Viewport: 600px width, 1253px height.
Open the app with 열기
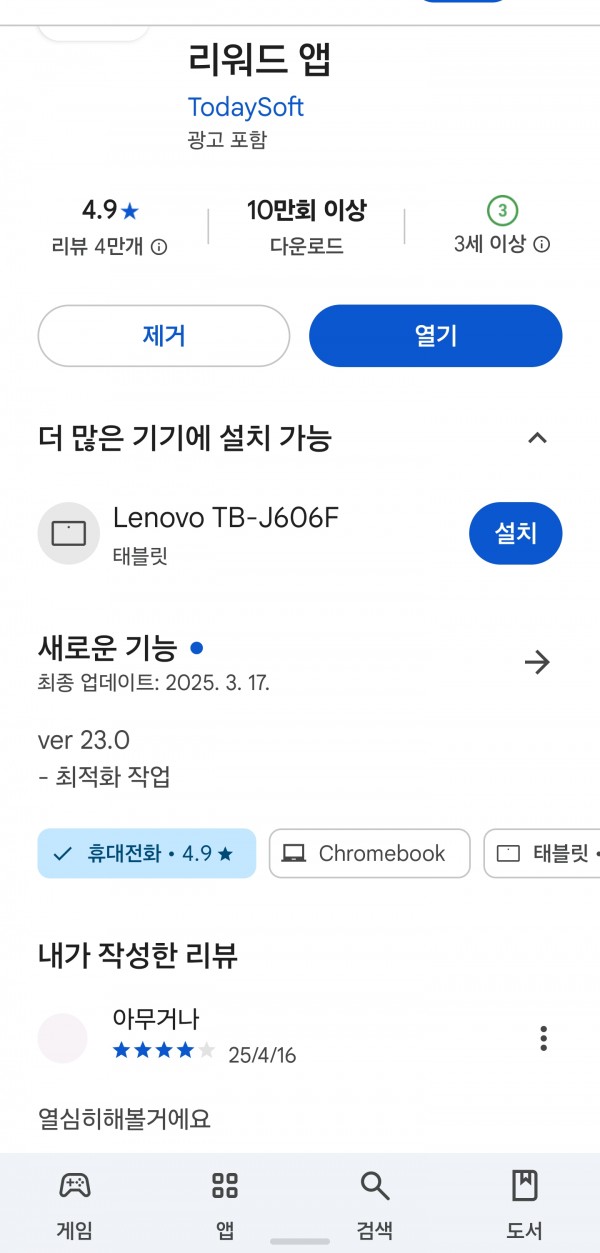436,336
